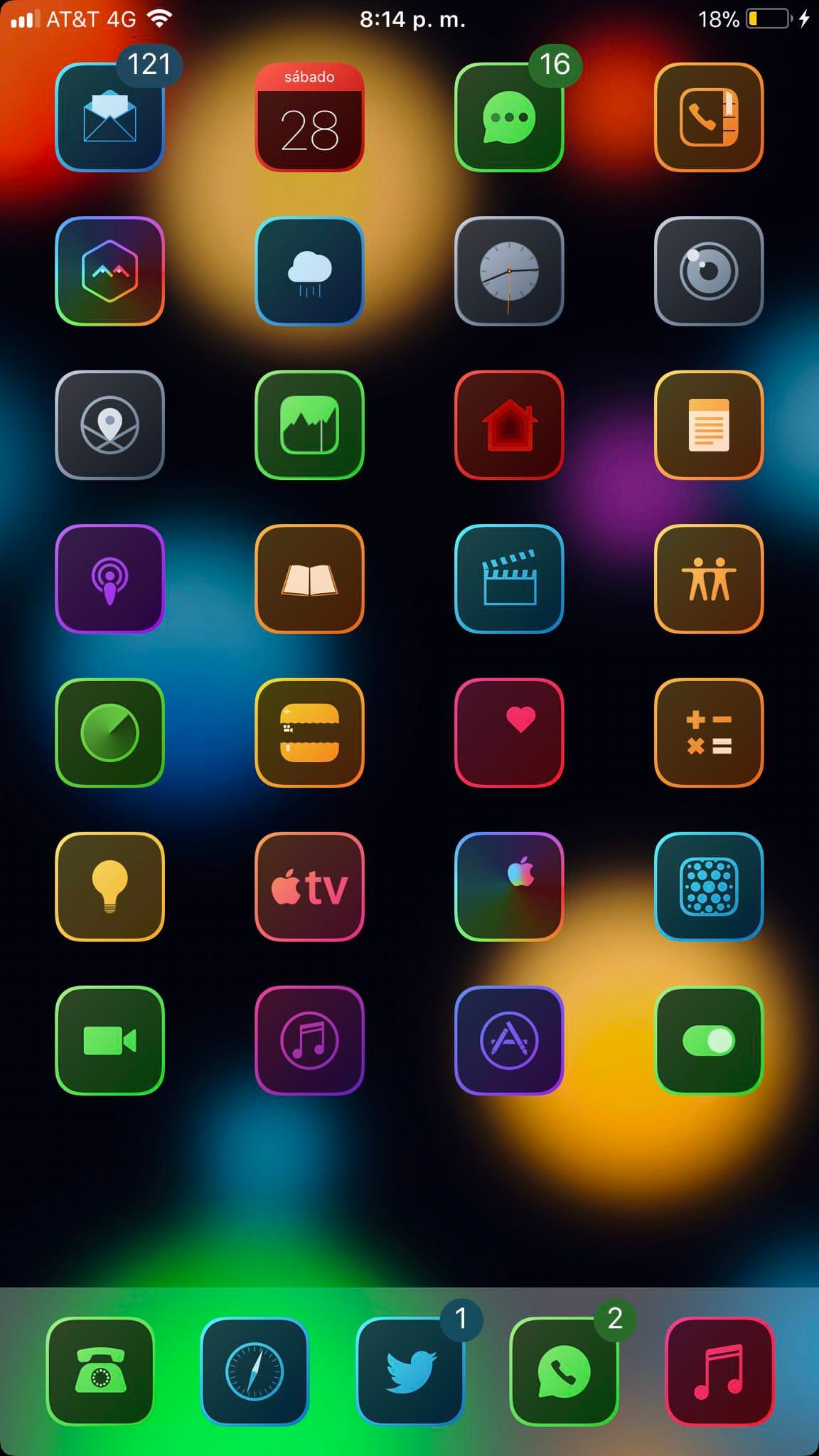Open Twitter with 1 notification
This screenshot has height=1456, width=819.
coord(409,1371)
